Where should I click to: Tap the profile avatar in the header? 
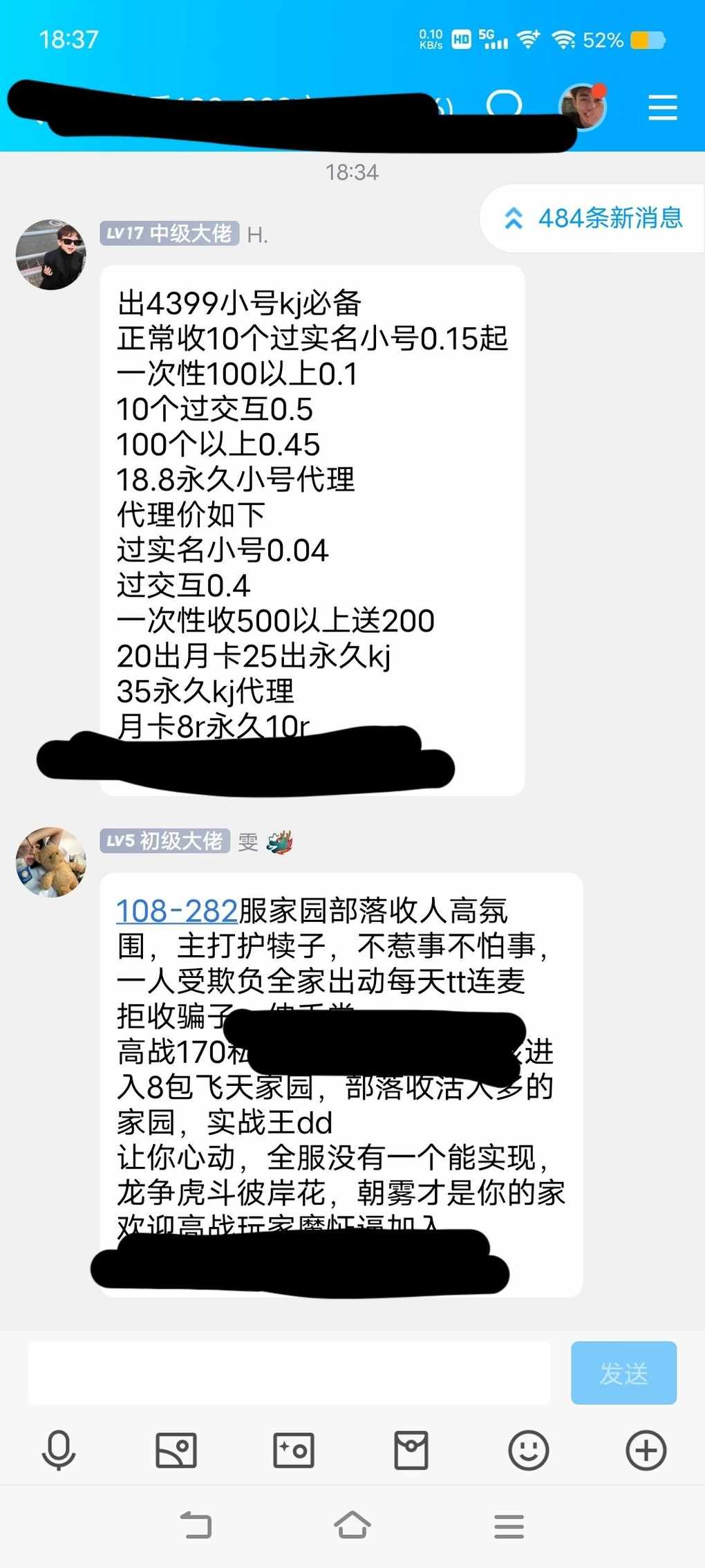582,107
